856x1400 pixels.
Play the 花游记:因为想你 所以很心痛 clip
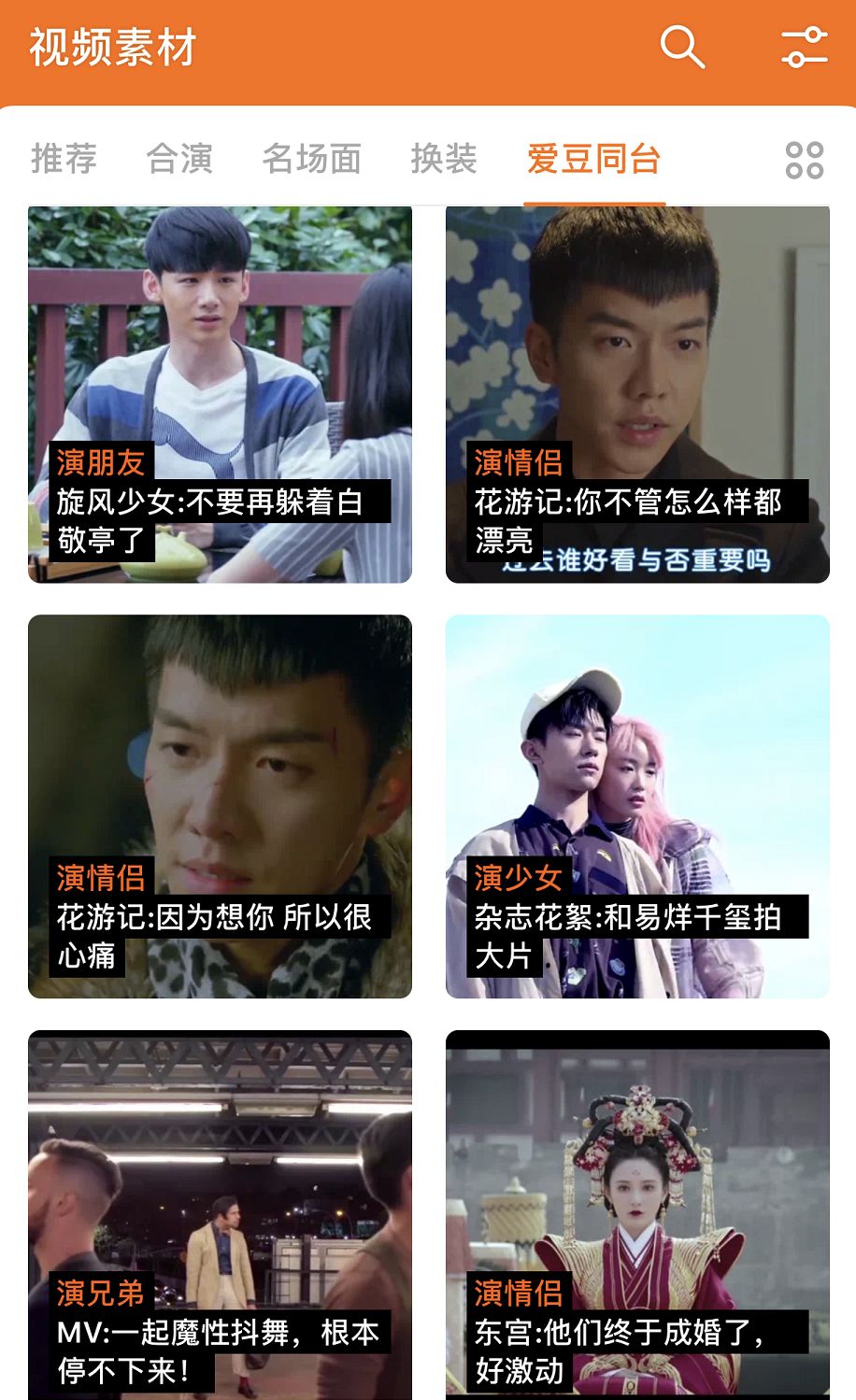[220, 806]
